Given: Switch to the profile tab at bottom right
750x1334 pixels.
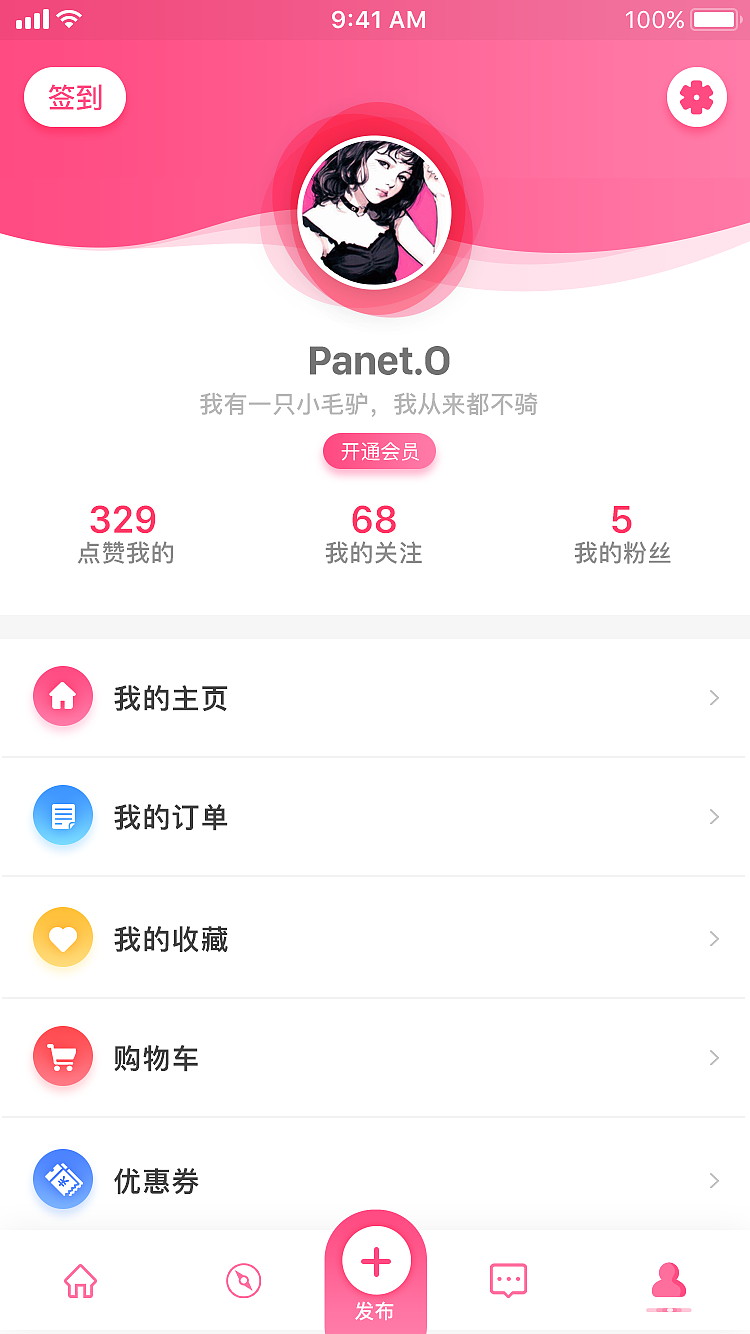Looking at the screenshot, I should pos(668,1280).
